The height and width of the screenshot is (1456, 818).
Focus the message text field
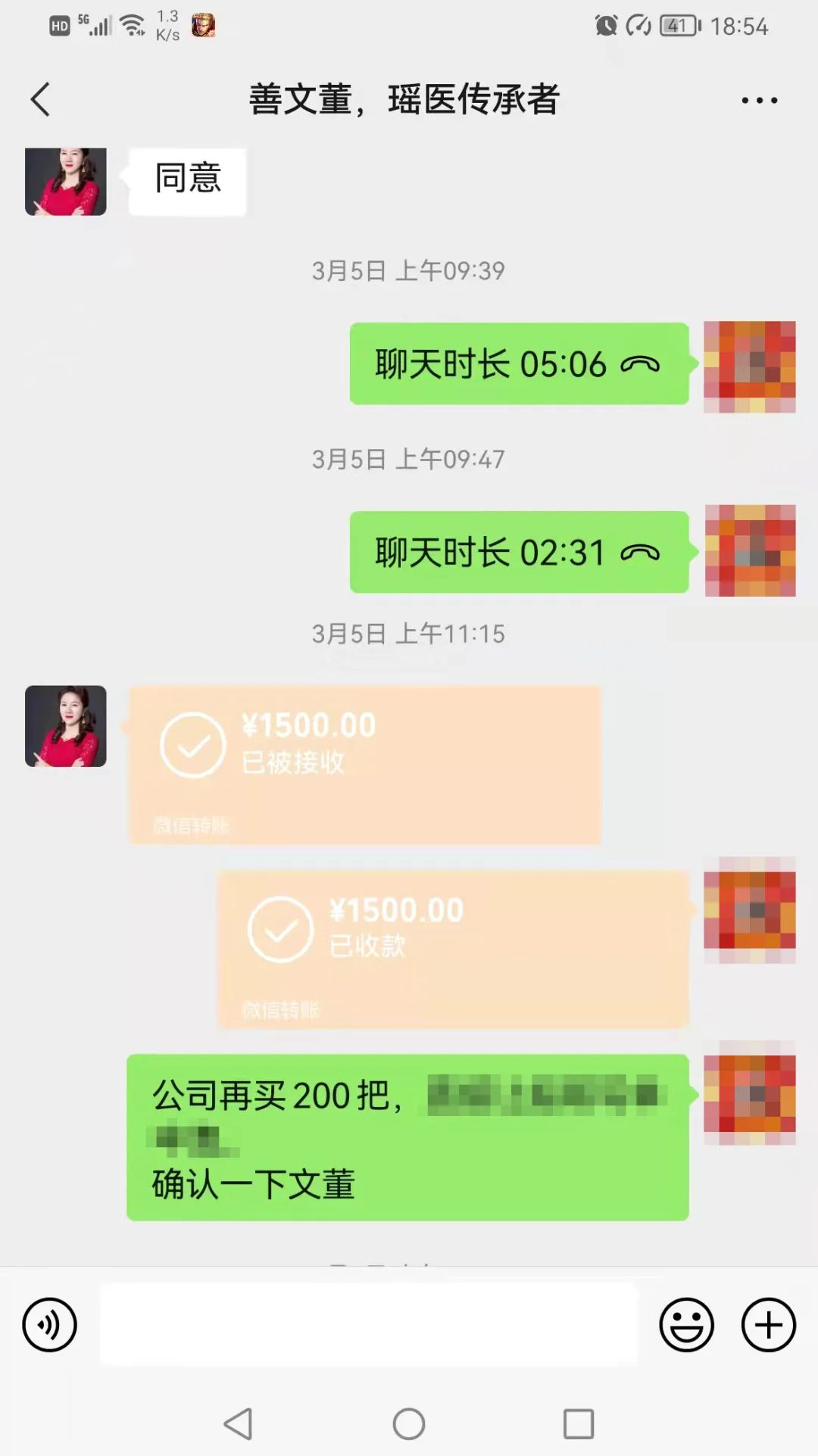[369, 1325]
